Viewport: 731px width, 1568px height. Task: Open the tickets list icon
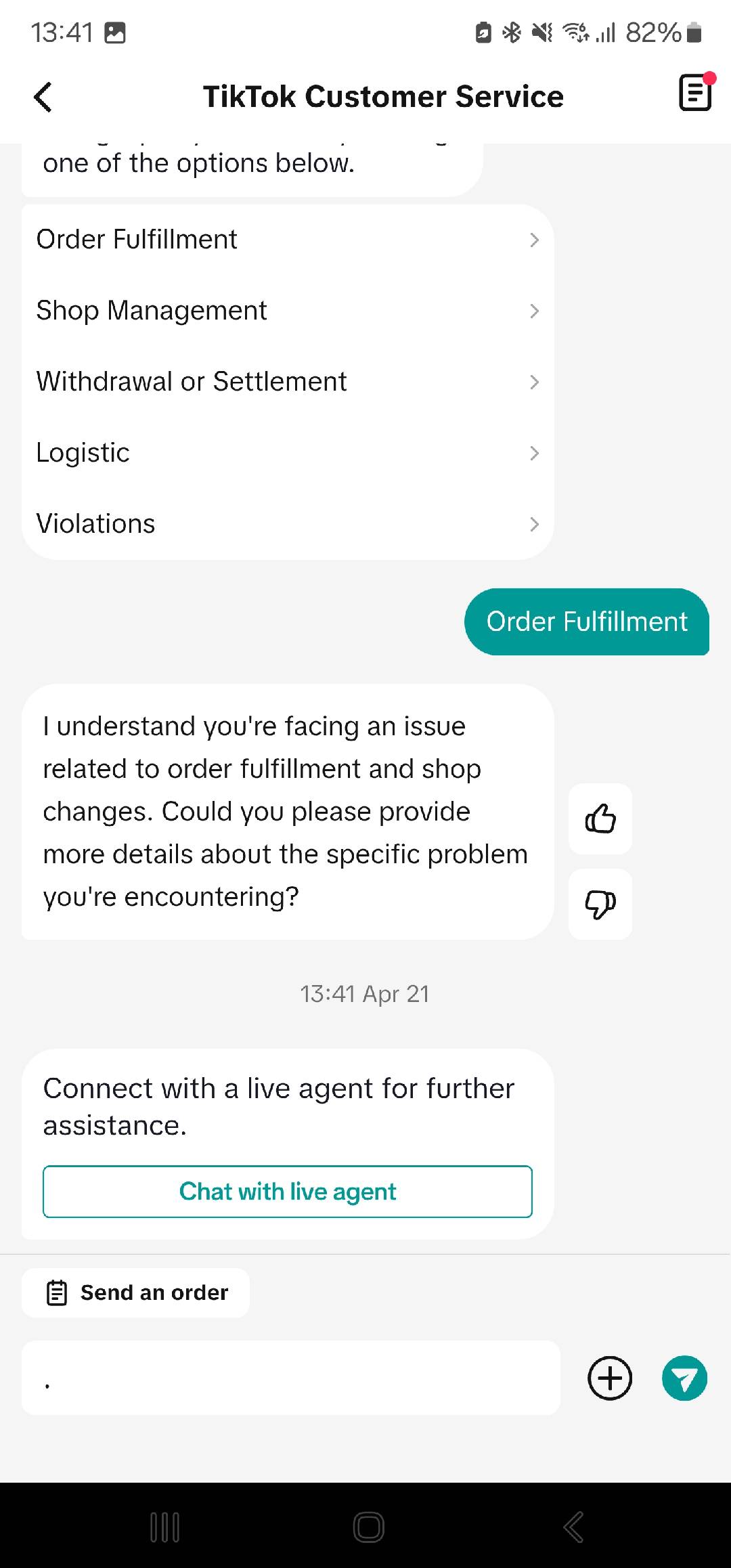pos(695,93)
